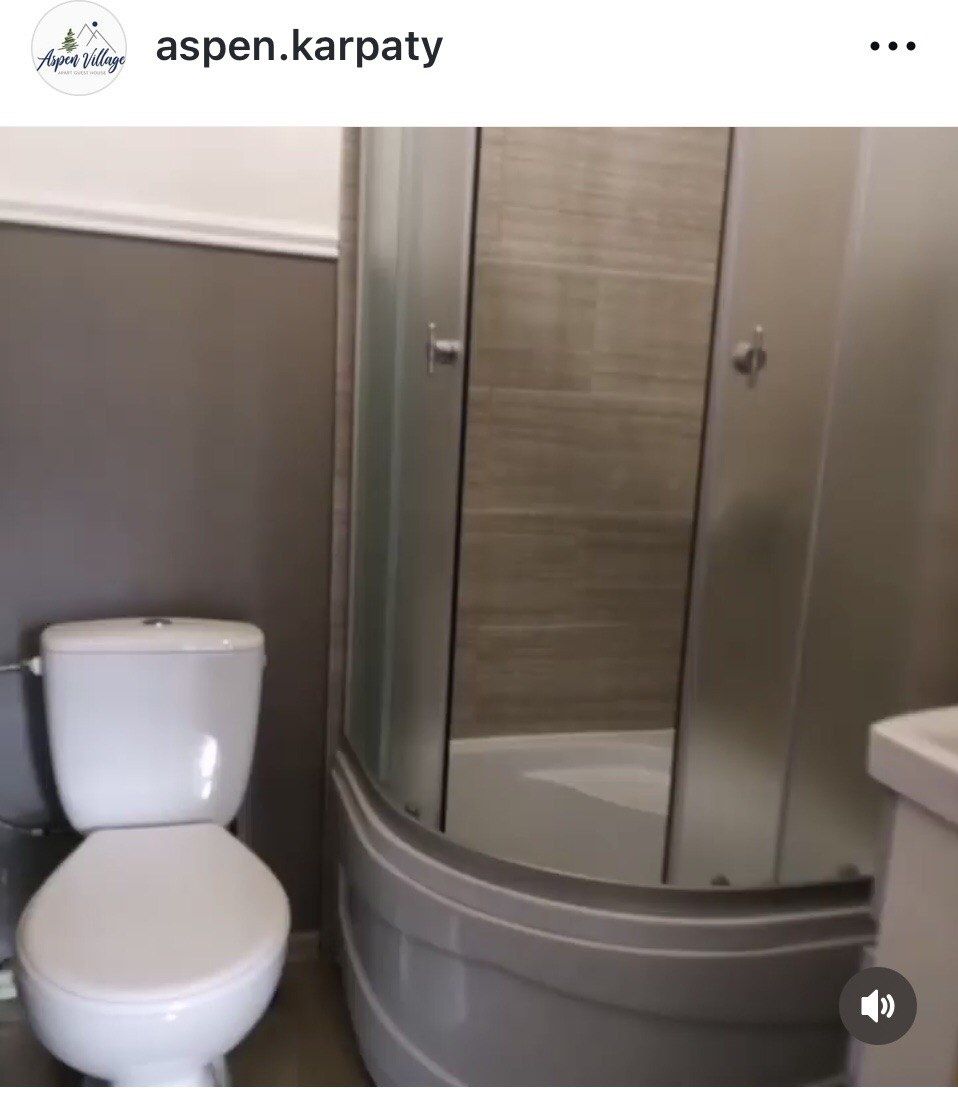The width and height of the screenshot is (958, 1102).
Task: Open the aspen.karpaty profile picture
Action: (79, 48)
